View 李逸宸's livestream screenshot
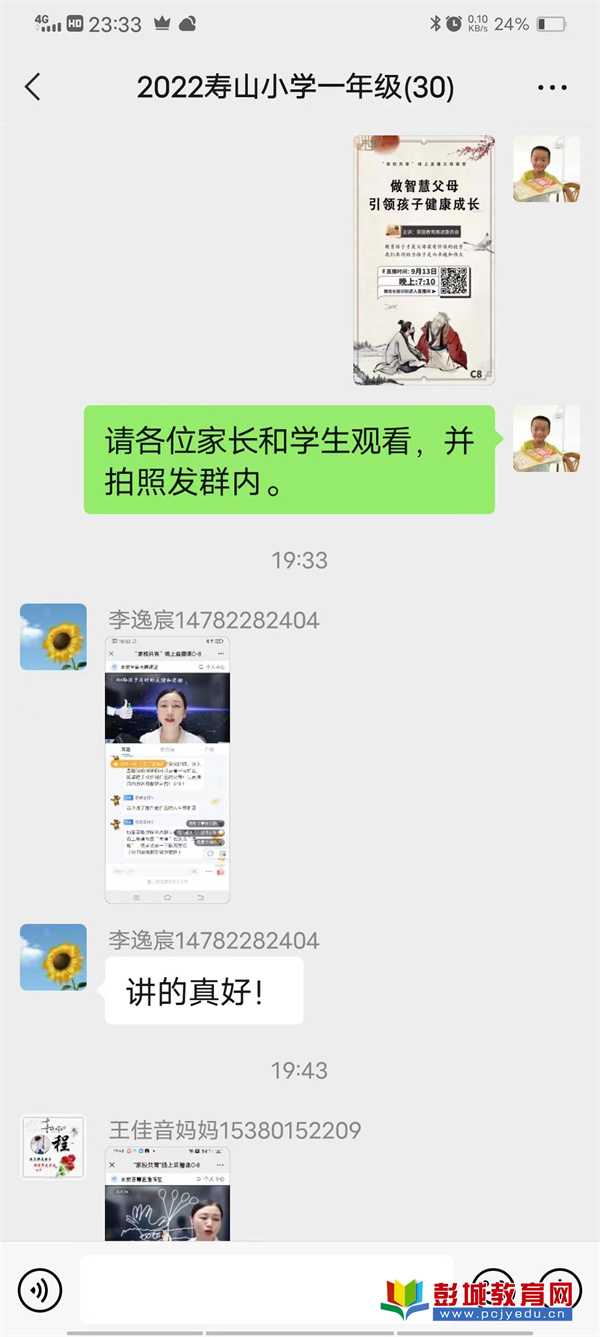The image size is (600, 1337). (167, 769)
